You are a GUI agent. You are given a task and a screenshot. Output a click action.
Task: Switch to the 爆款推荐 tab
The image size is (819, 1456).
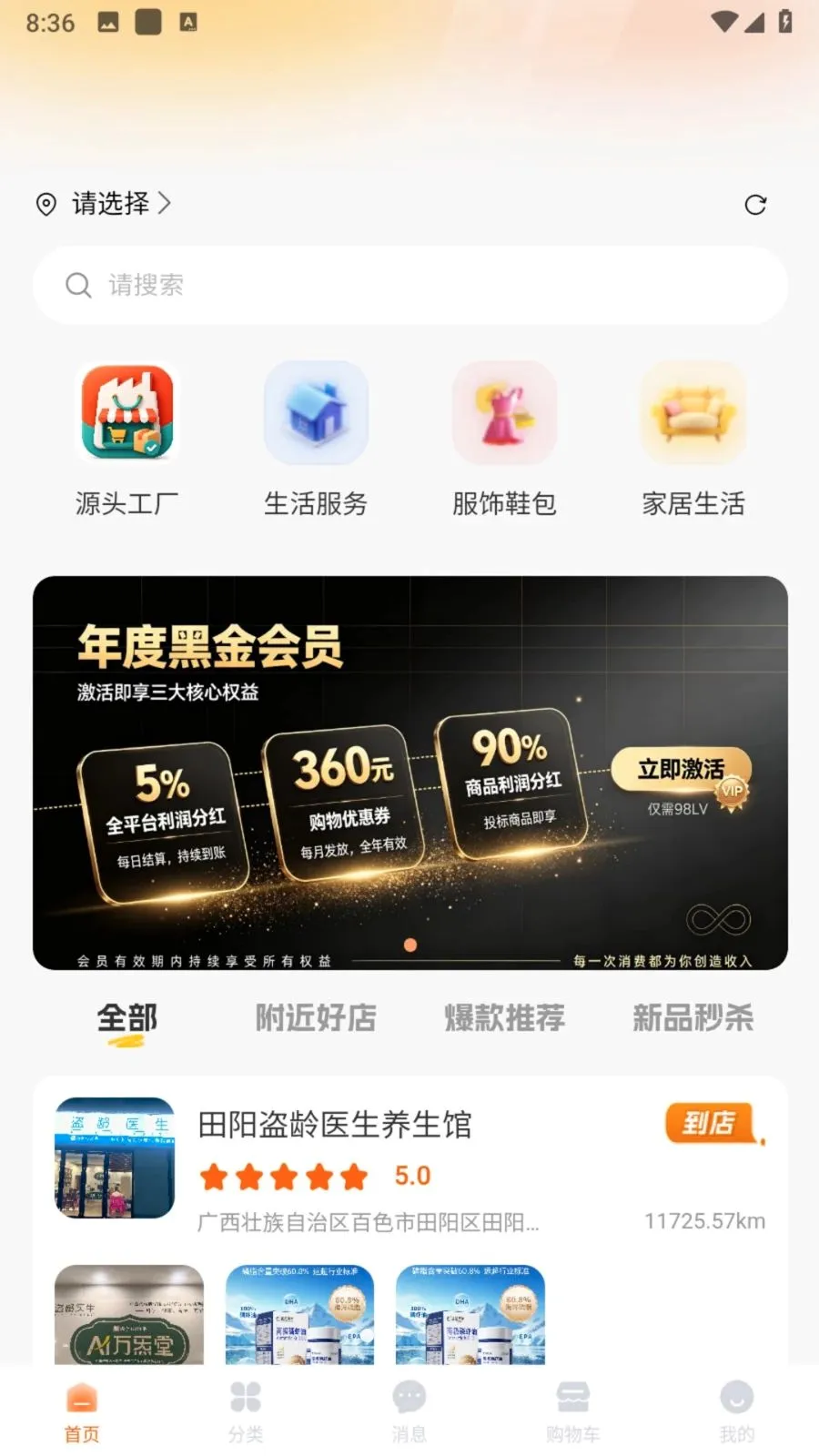coord(505,1017)
